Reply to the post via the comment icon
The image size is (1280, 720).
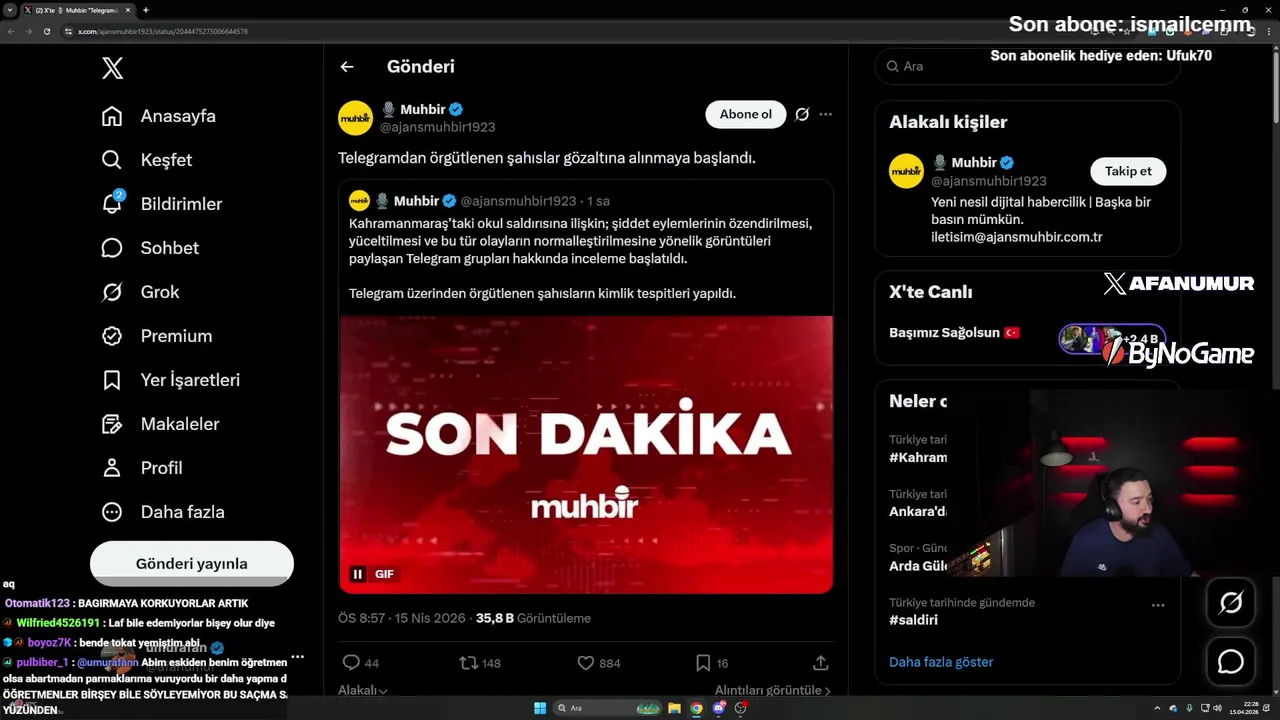[x=351, y=663]
